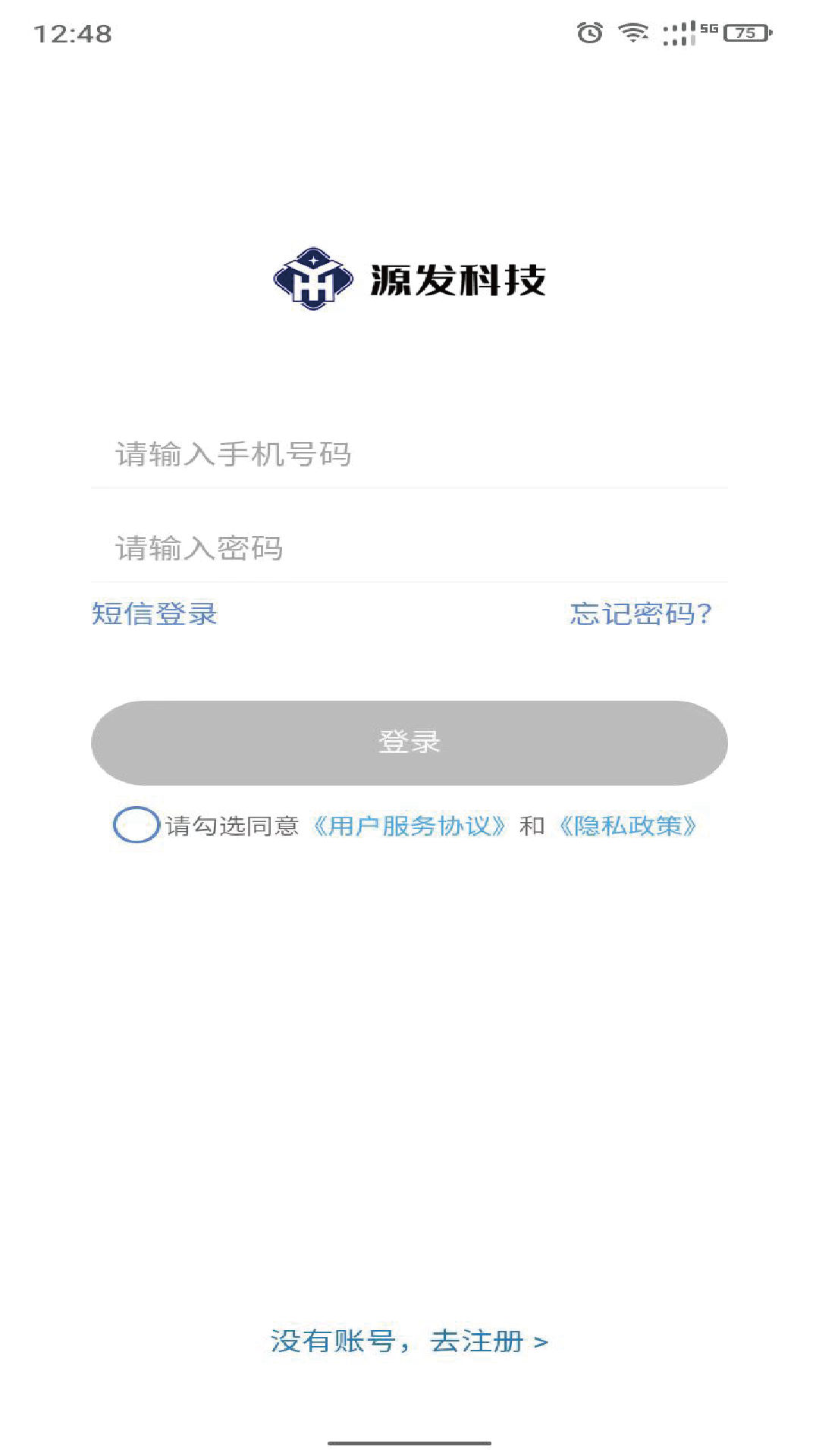Focus the phone number input field
819x1456 pixels.
click(x=409, y=455)
